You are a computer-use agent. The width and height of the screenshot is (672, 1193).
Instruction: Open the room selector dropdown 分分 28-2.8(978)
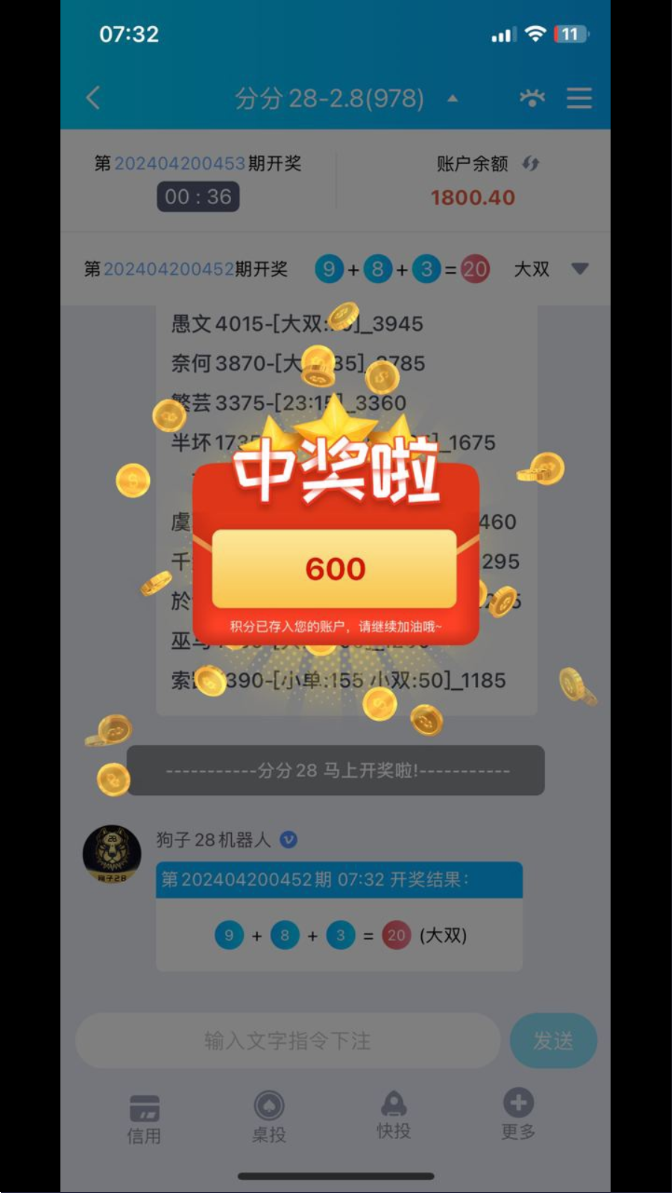[346, 98]
